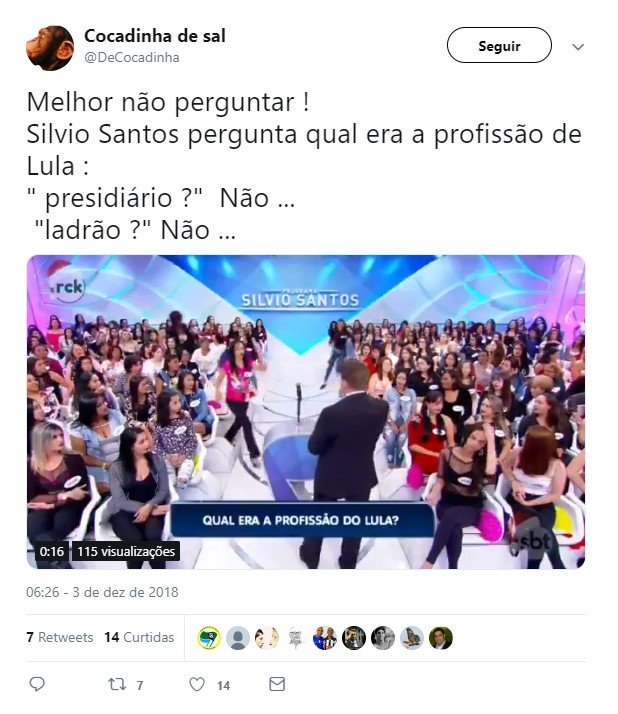
Task: Follow the account with the Seguir button
Action: [x=498, y=46]
